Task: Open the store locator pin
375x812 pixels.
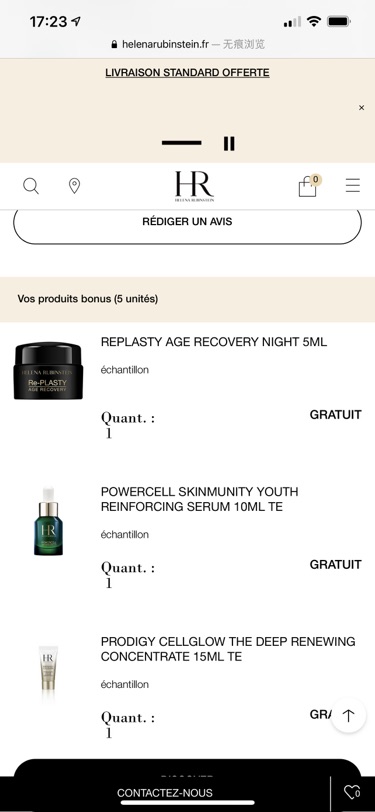Action: [x=75, y=186]
